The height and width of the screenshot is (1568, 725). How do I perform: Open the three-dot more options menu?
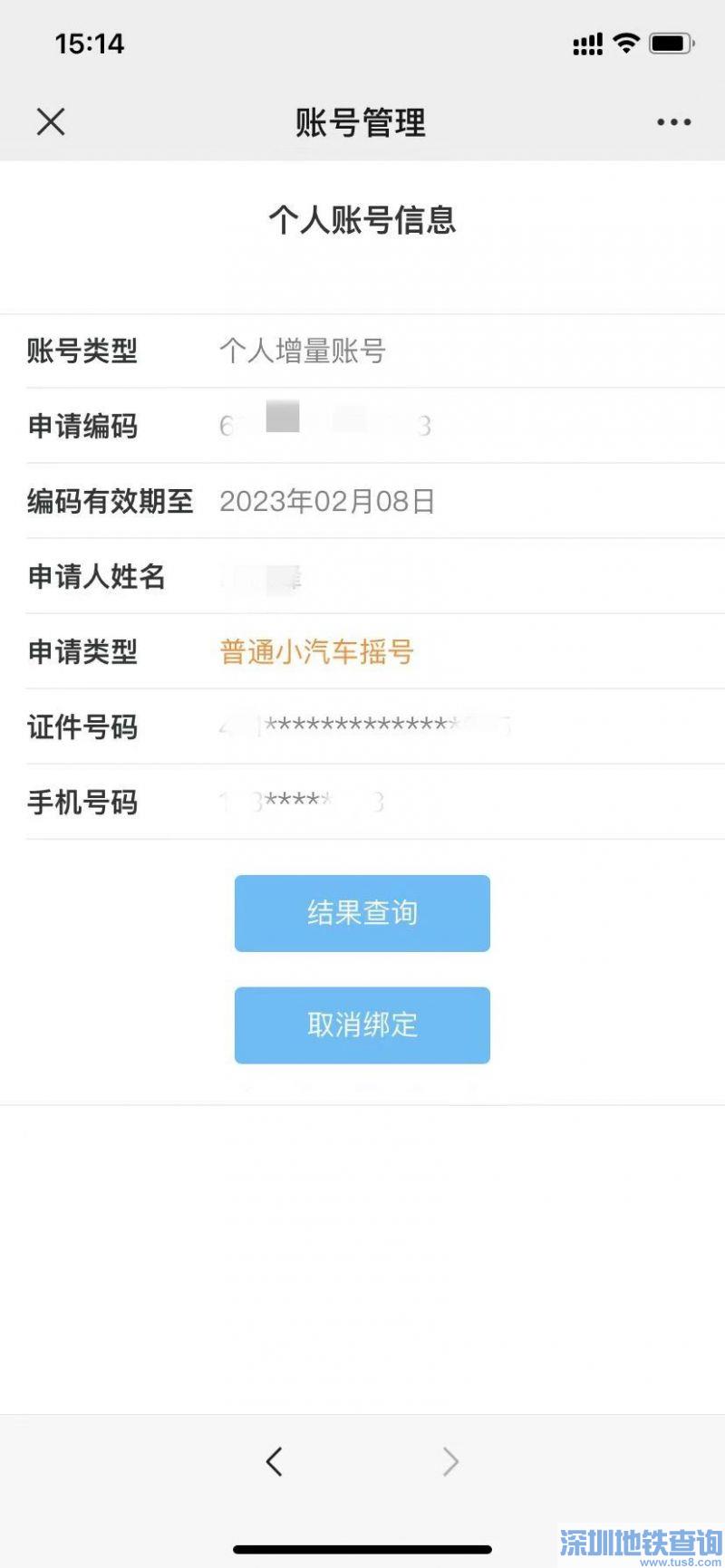coord(673,122)
